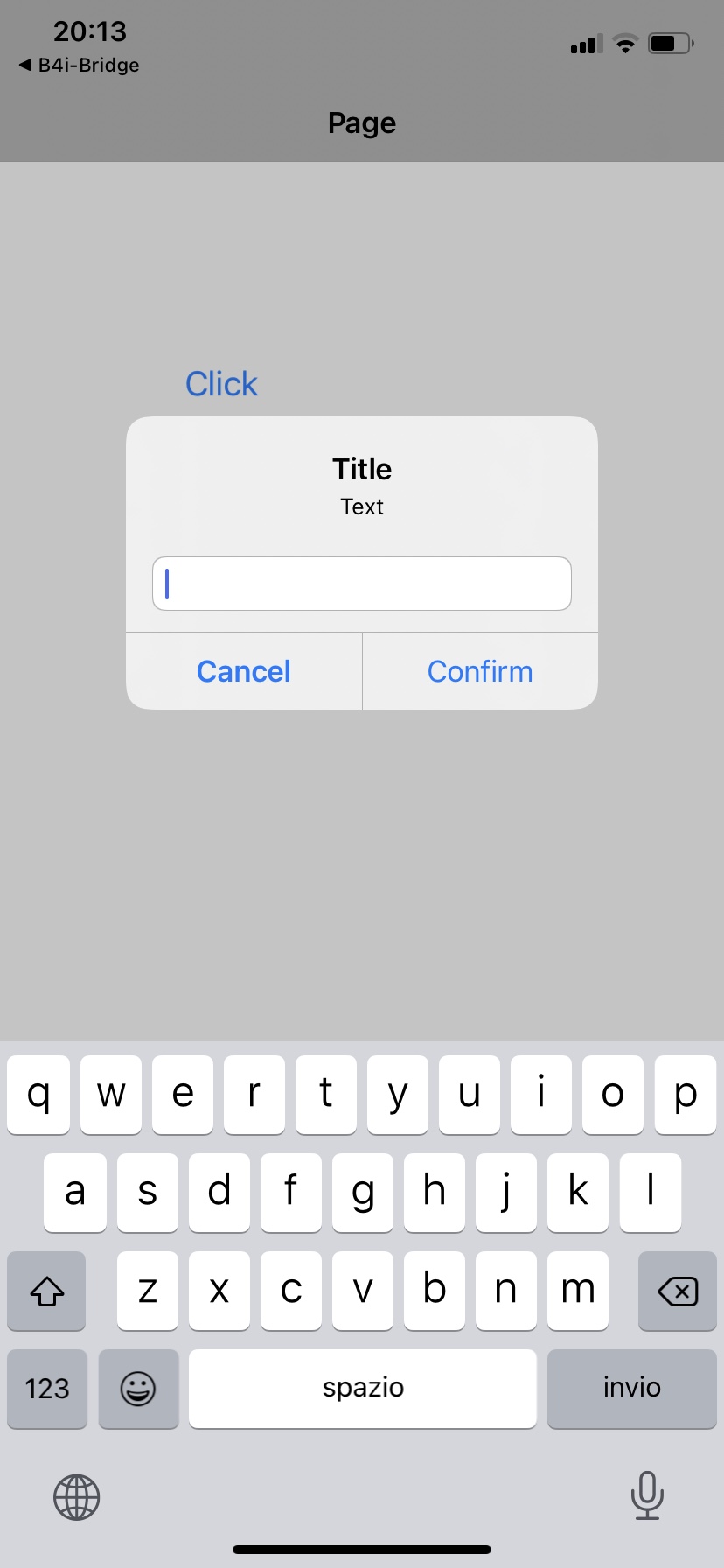Tap the keyboard backspace key

click(677, 1291)
